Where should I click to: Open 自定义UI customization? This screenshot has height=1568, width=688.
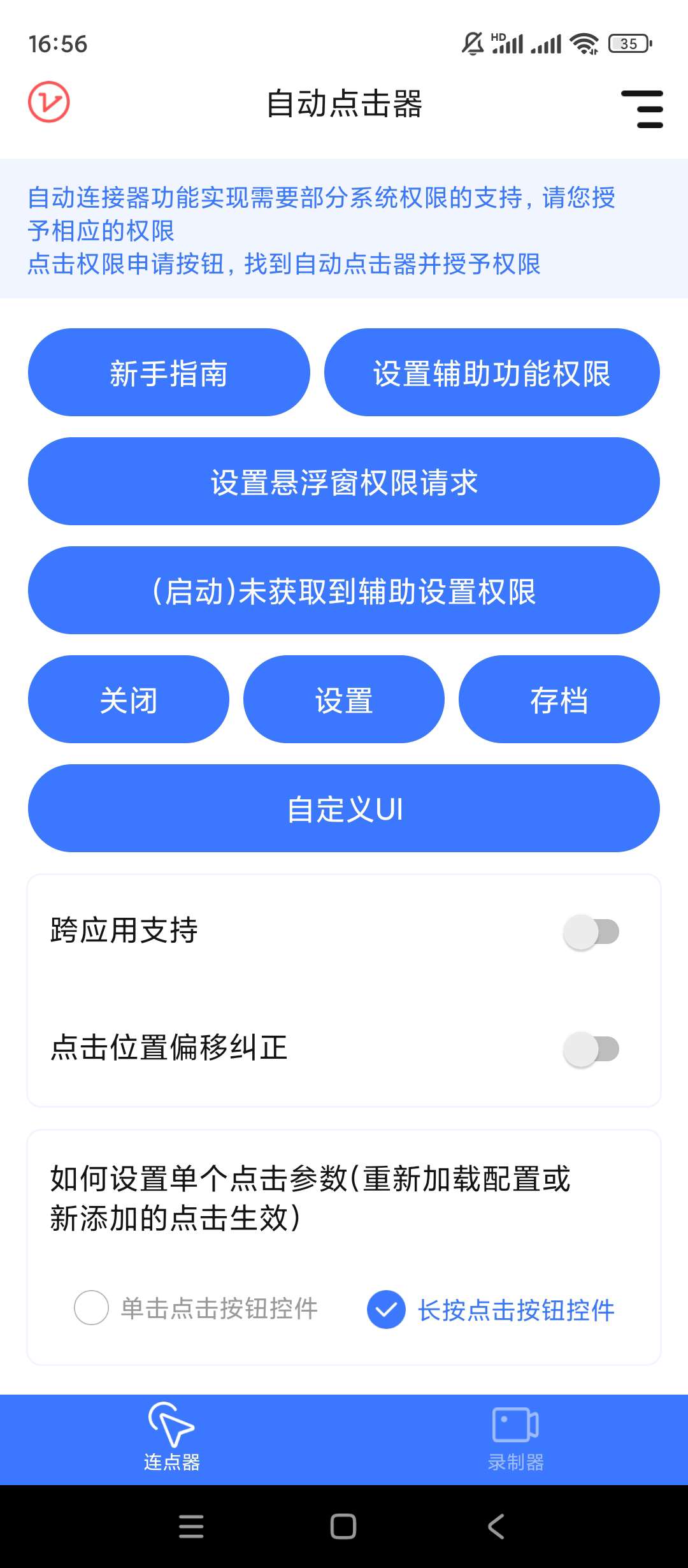tap(344, 809)
